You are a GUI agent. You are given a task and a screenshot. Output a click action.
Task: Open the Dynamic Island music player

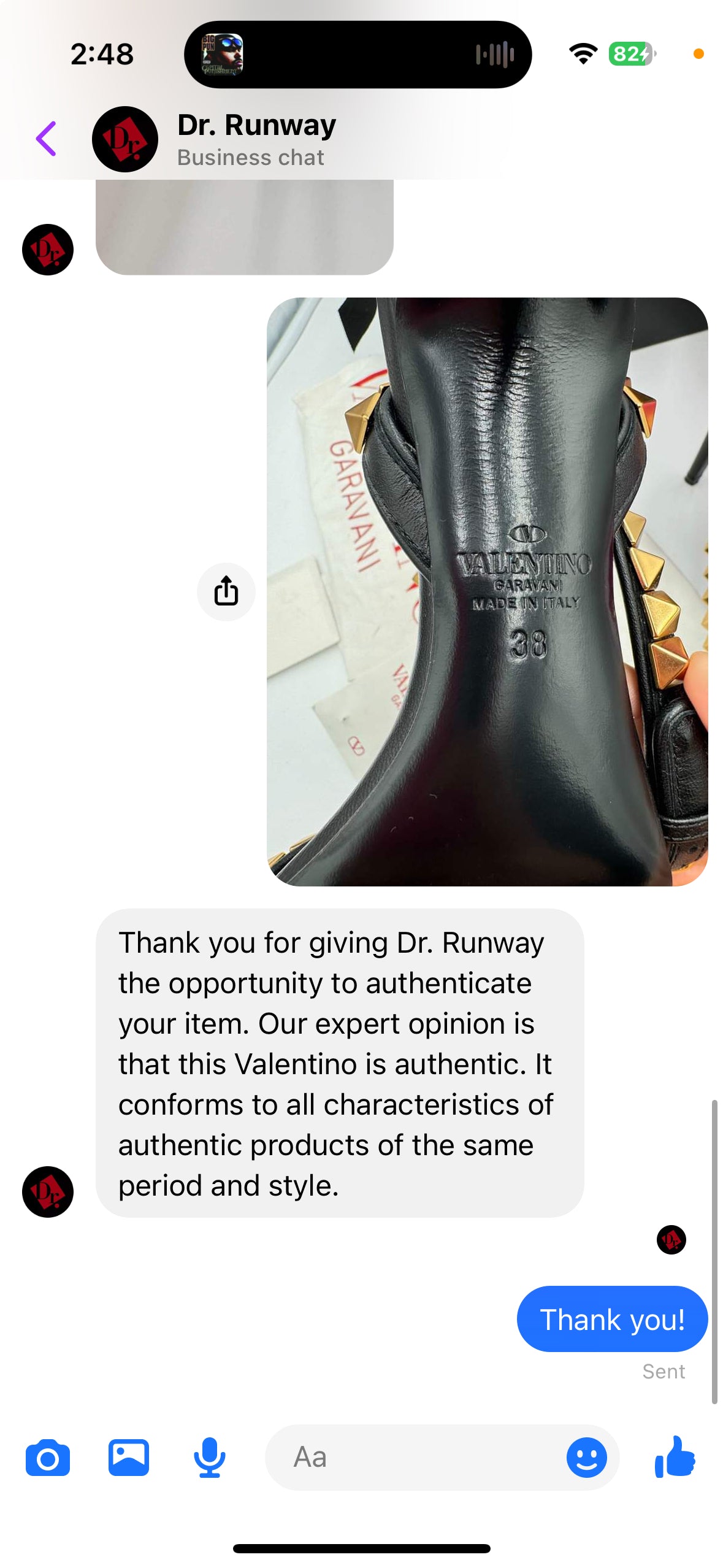tap(358, 55)
